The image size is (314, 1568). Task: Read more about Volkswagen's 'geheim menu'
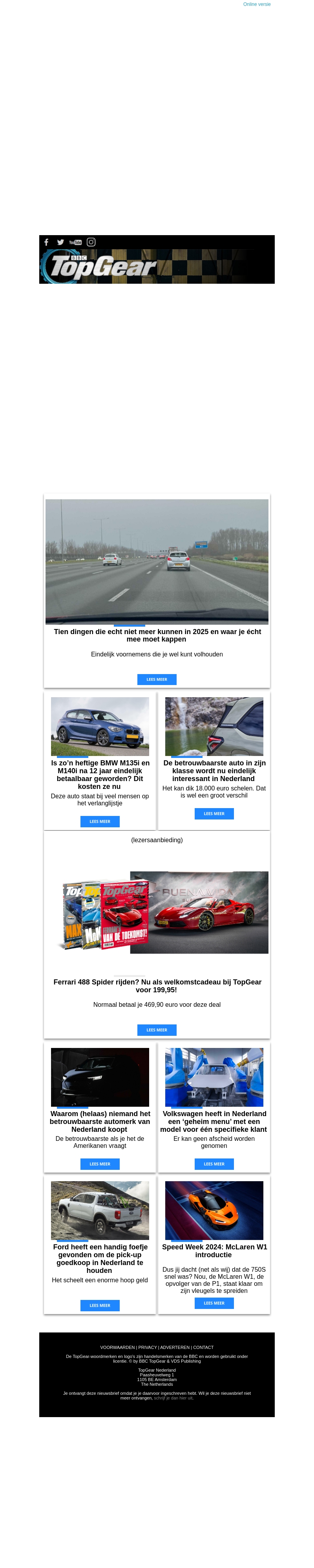point(214,1164)
